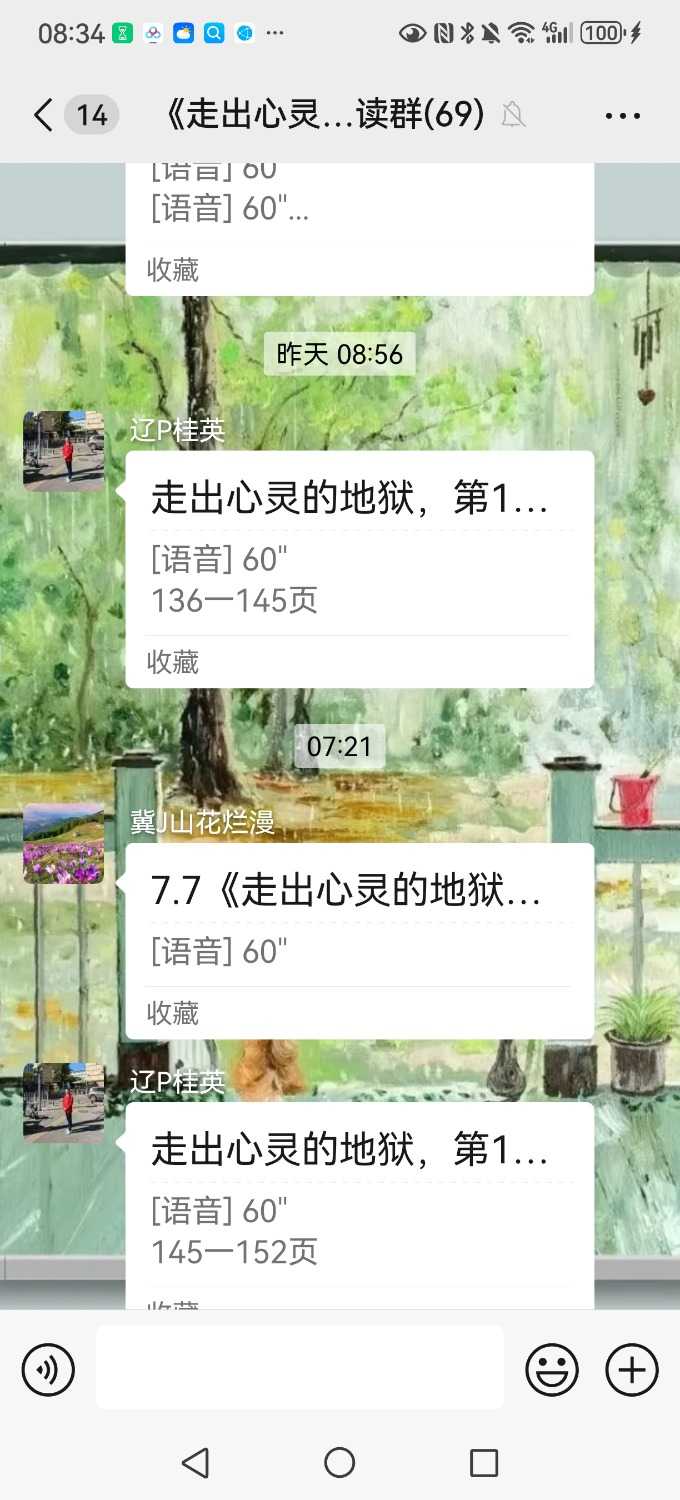
Task: View 冀J山花烂漫's profile picture
Action: click(x=64, y=843)
